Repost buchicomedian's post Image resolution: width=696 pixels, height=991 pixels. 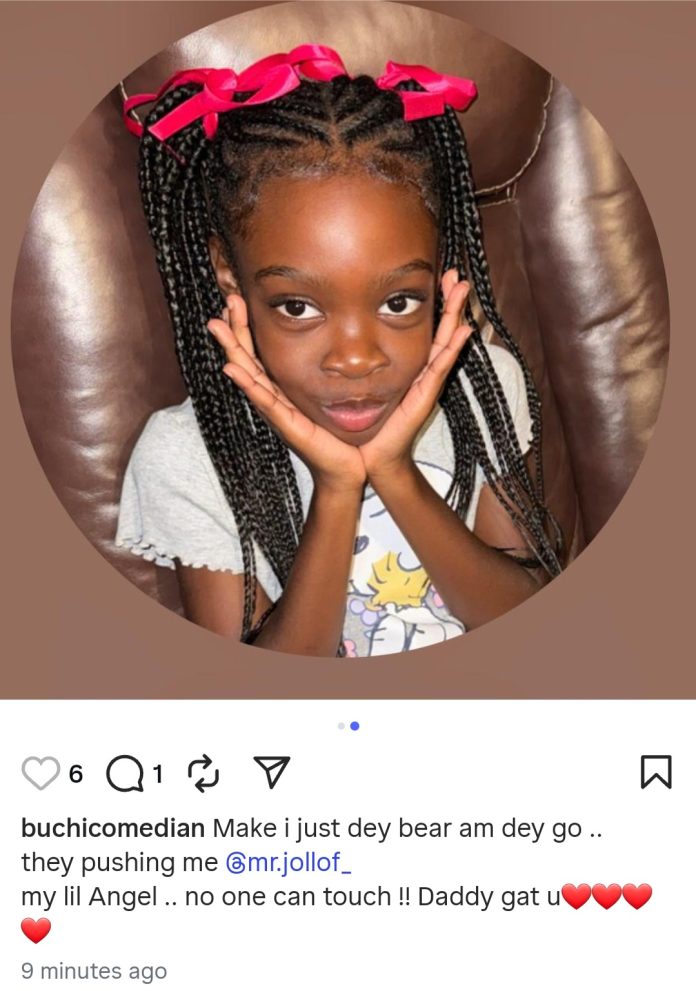point(203,772)
